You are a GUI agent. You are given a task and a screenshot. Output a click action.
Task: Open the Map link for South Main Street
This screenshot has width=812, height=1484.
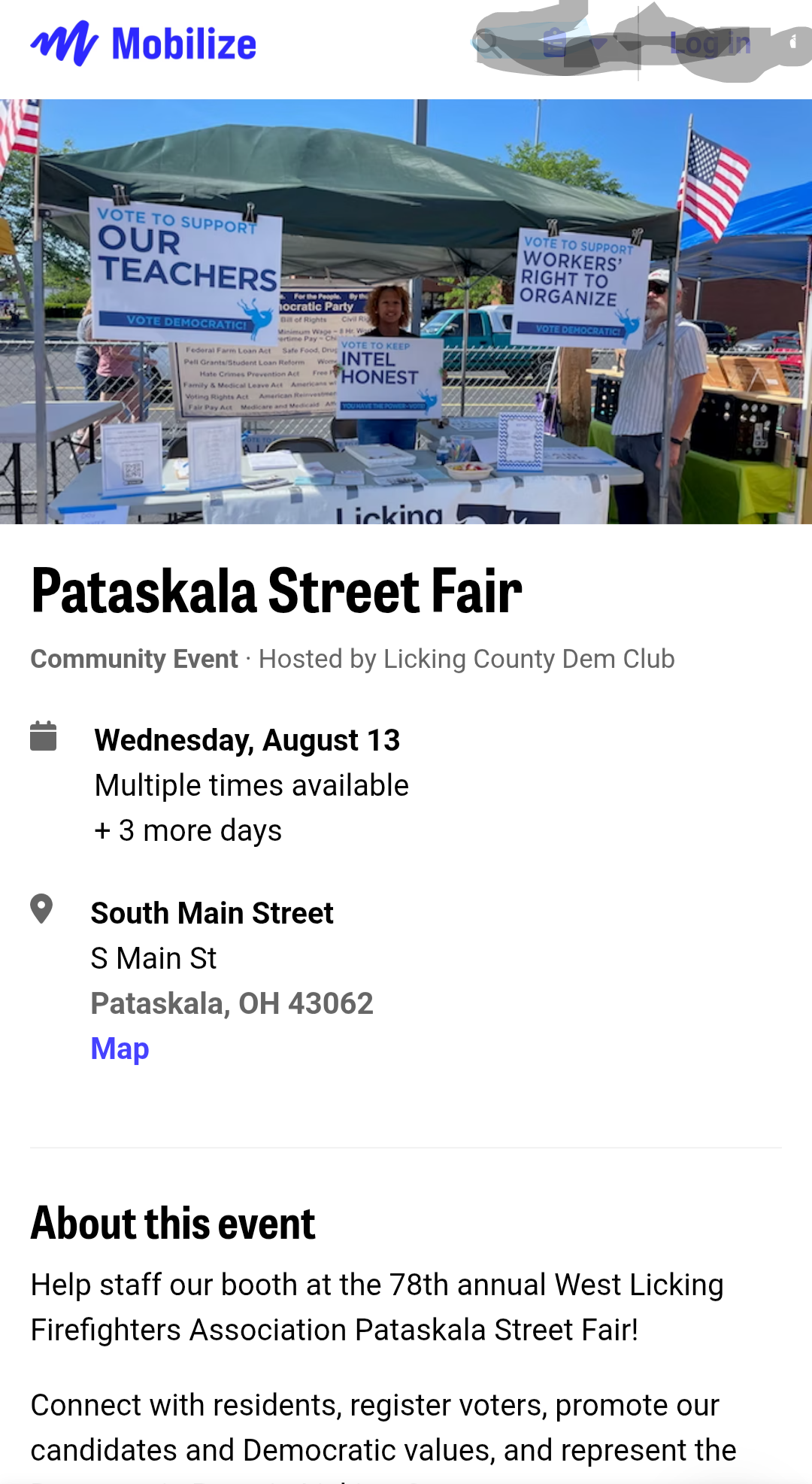pos(120,1049)
